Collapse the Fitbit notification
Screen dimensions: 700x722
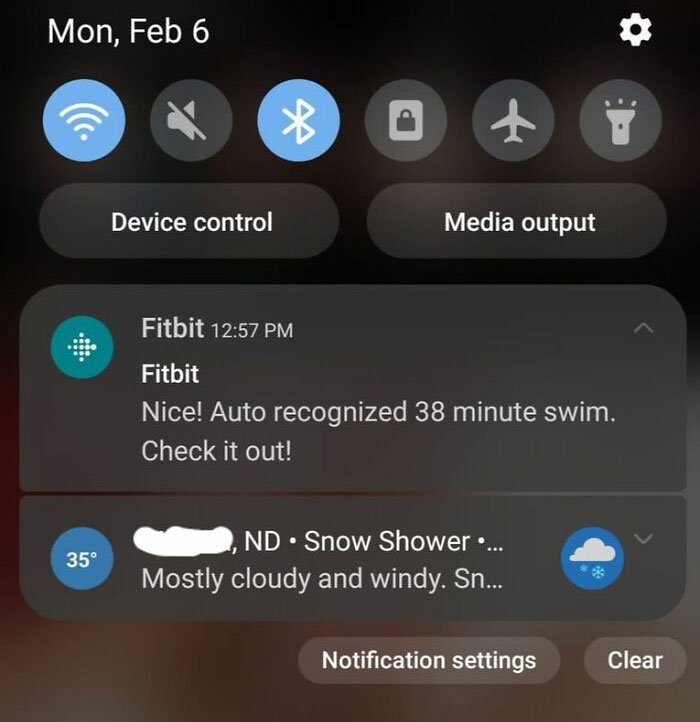[643, 328]
